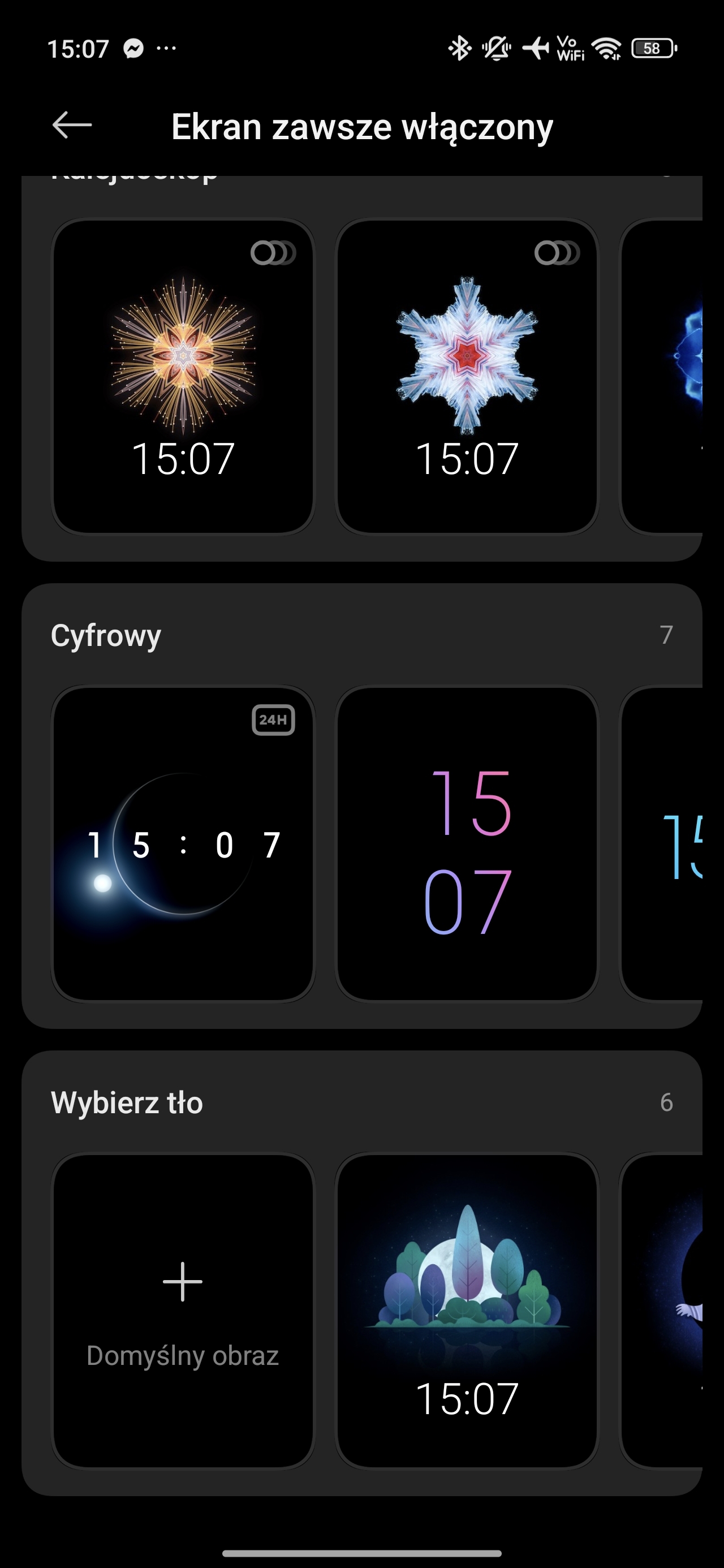Go back from Ekran zawsze włączony
The height and width of the screenshot is (1568, 724).
tap(72, 126)
